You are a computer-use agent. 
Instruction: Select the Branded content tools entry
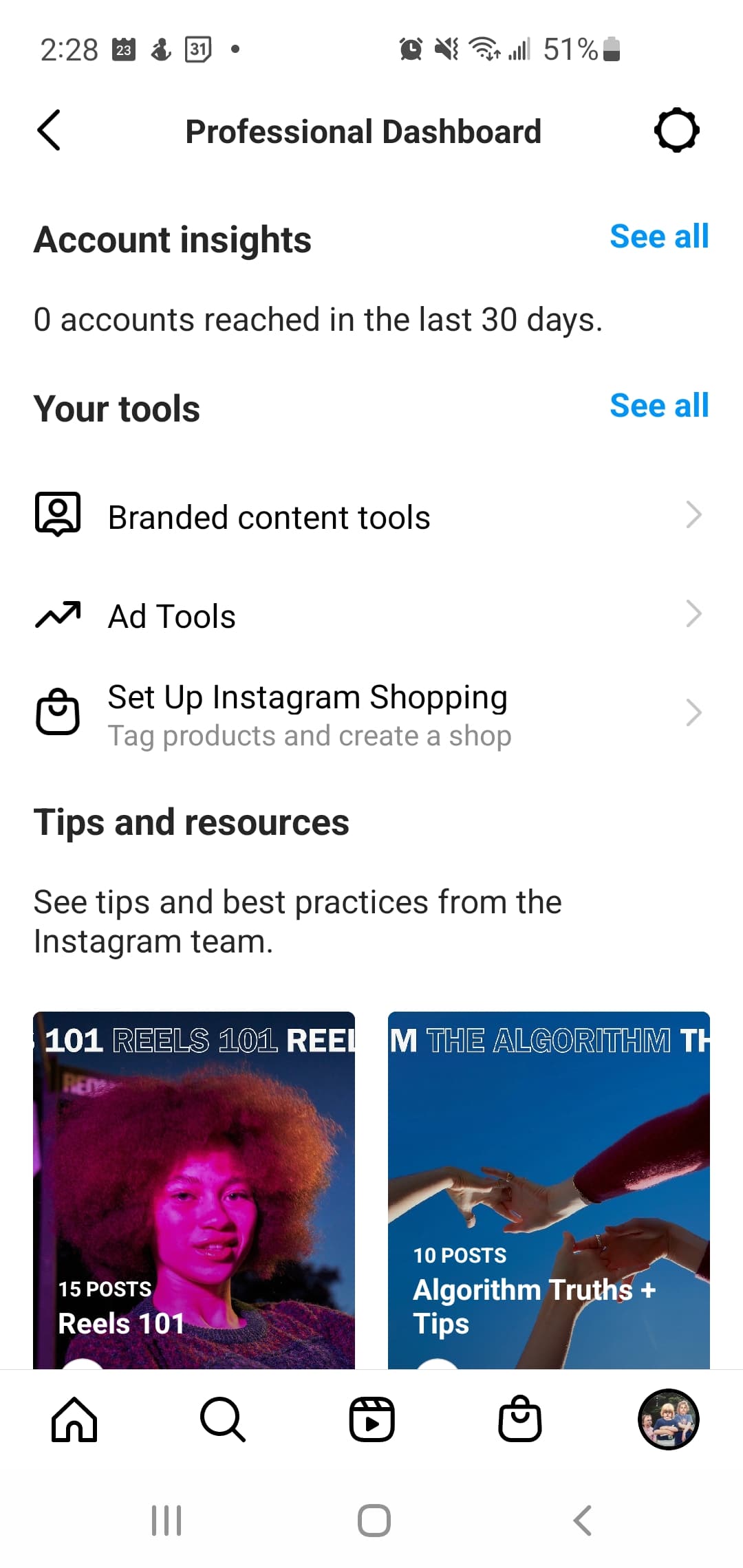[269, 516]
